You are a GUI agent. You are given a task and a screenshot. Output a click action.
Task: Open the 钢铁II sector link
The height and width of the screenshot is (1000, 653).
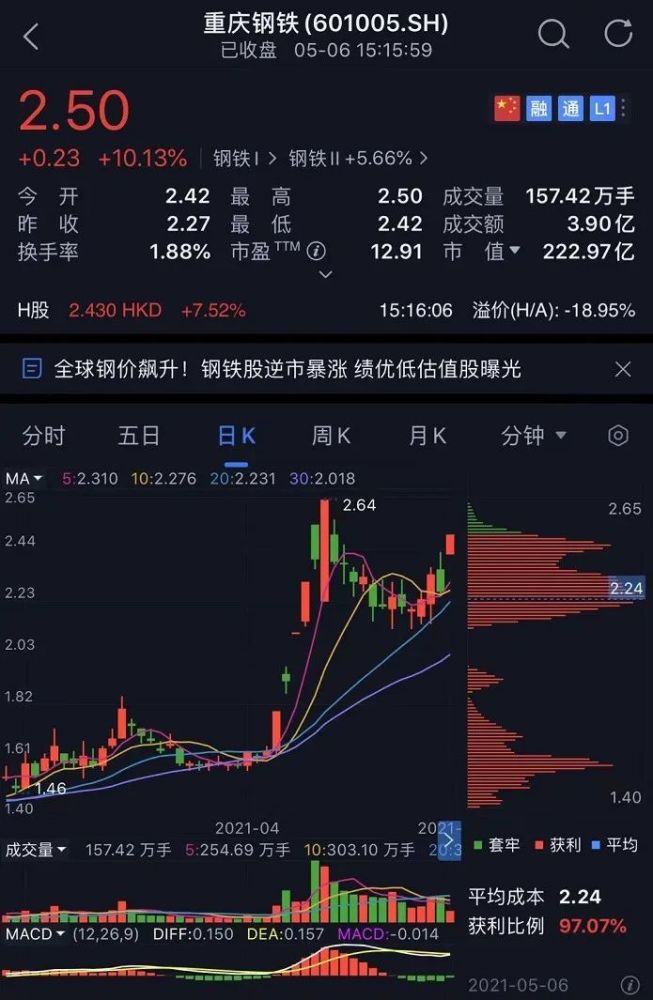357,158
